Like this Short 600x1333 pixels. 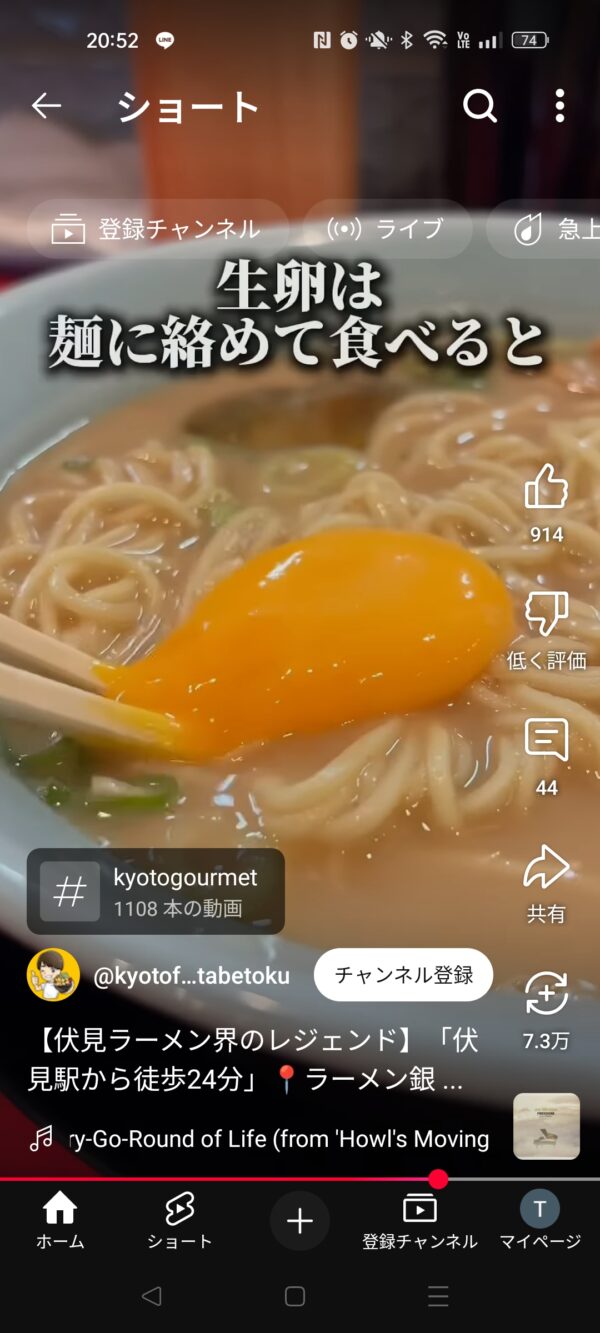click(546, 488)
